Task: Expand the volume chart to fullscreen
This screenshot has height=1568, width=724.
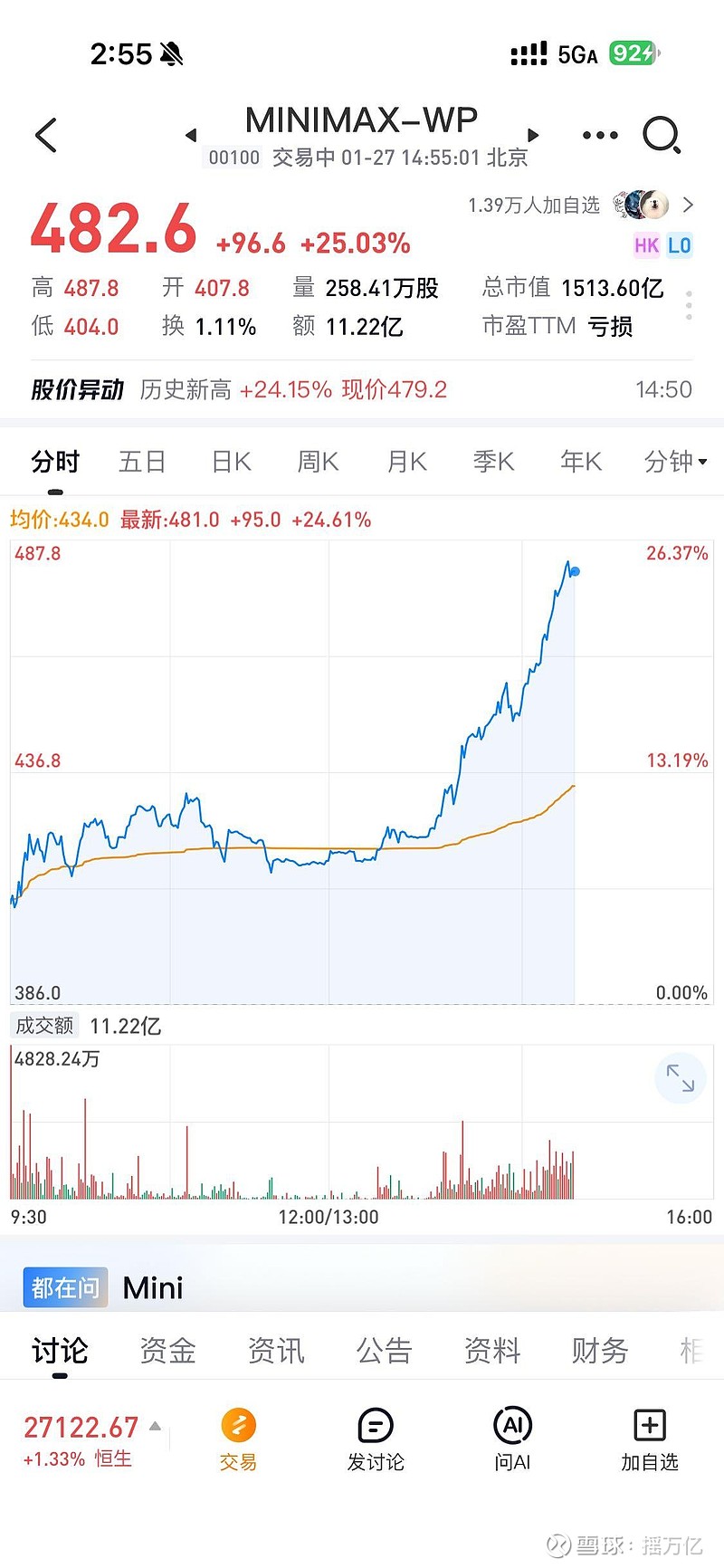Action: click(680, 1078)
